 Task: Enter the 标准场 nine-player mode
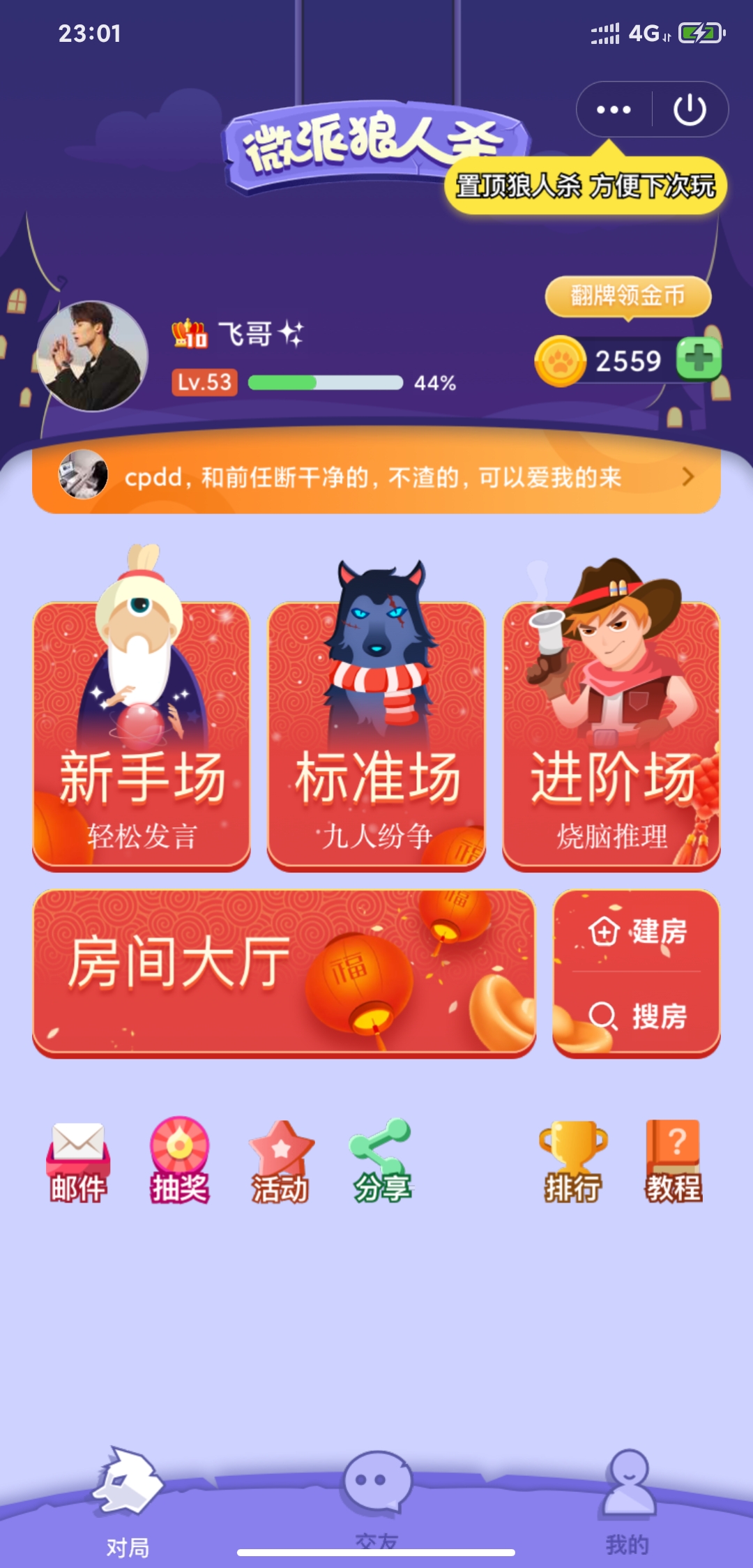(x=376, y=736)
